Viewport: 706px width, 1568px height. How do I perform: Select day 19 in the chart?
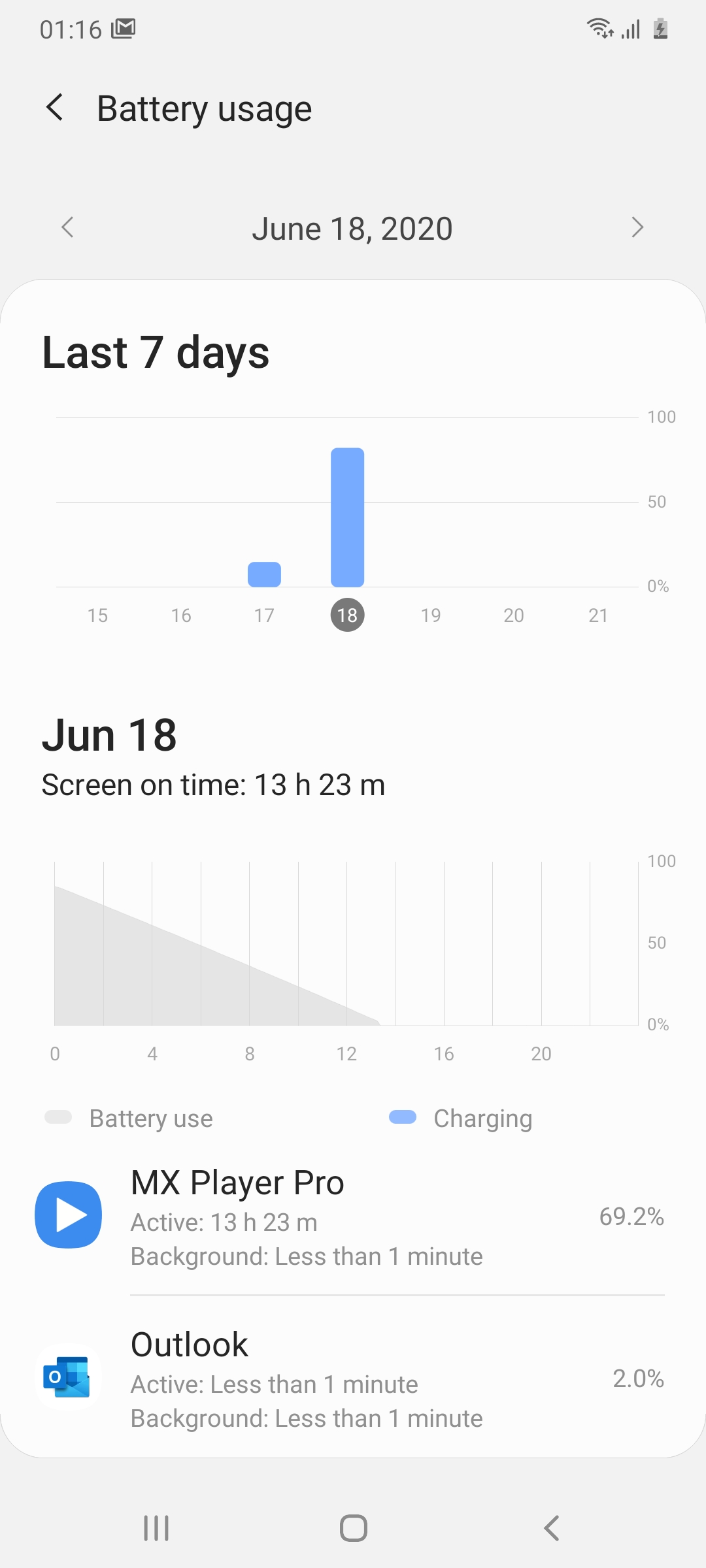pyautogui.click(x=431, y=615)
